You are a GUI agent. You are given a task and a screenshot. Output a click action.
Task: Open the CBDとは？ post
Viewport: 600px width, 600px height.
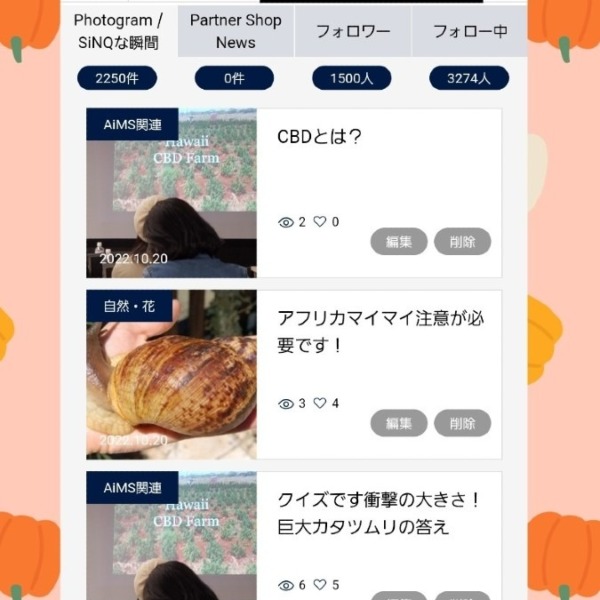tap(319, 137)
